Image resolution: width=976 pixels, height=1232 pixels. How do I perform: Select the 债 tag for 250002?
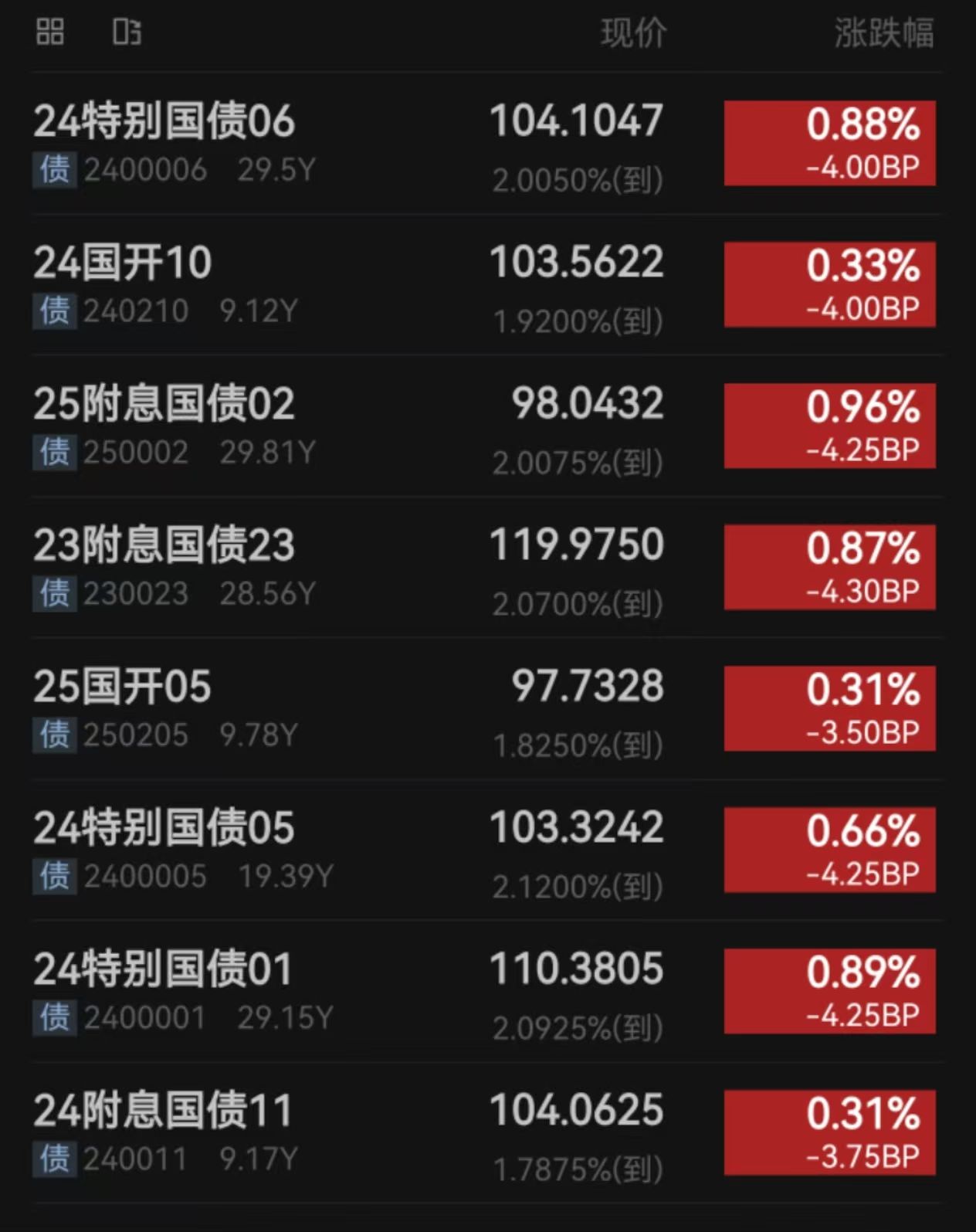(53, 452)
